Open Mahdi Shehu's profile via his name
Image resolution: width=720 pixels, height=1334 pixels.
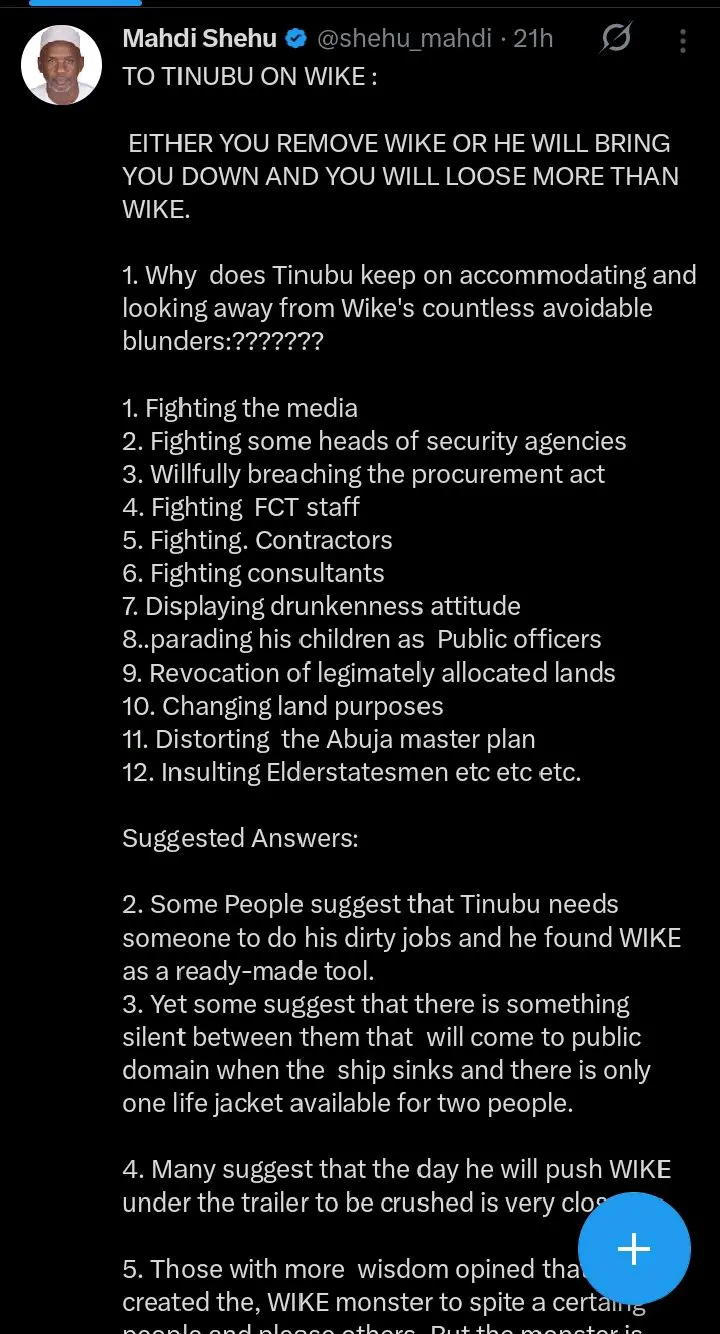tap(199, 39)
